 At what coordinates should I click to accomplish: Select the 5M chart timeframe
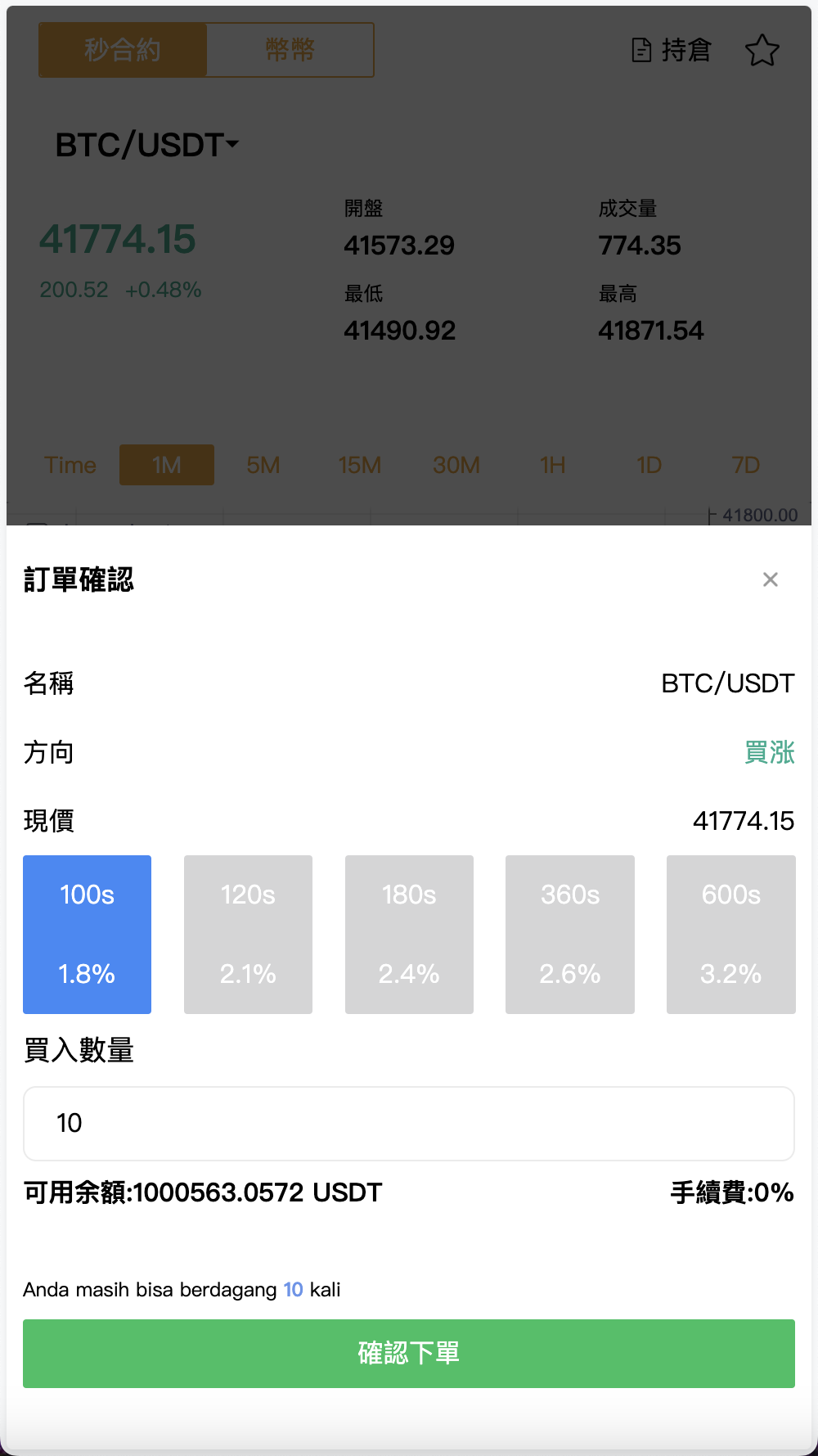coord(263,465)
